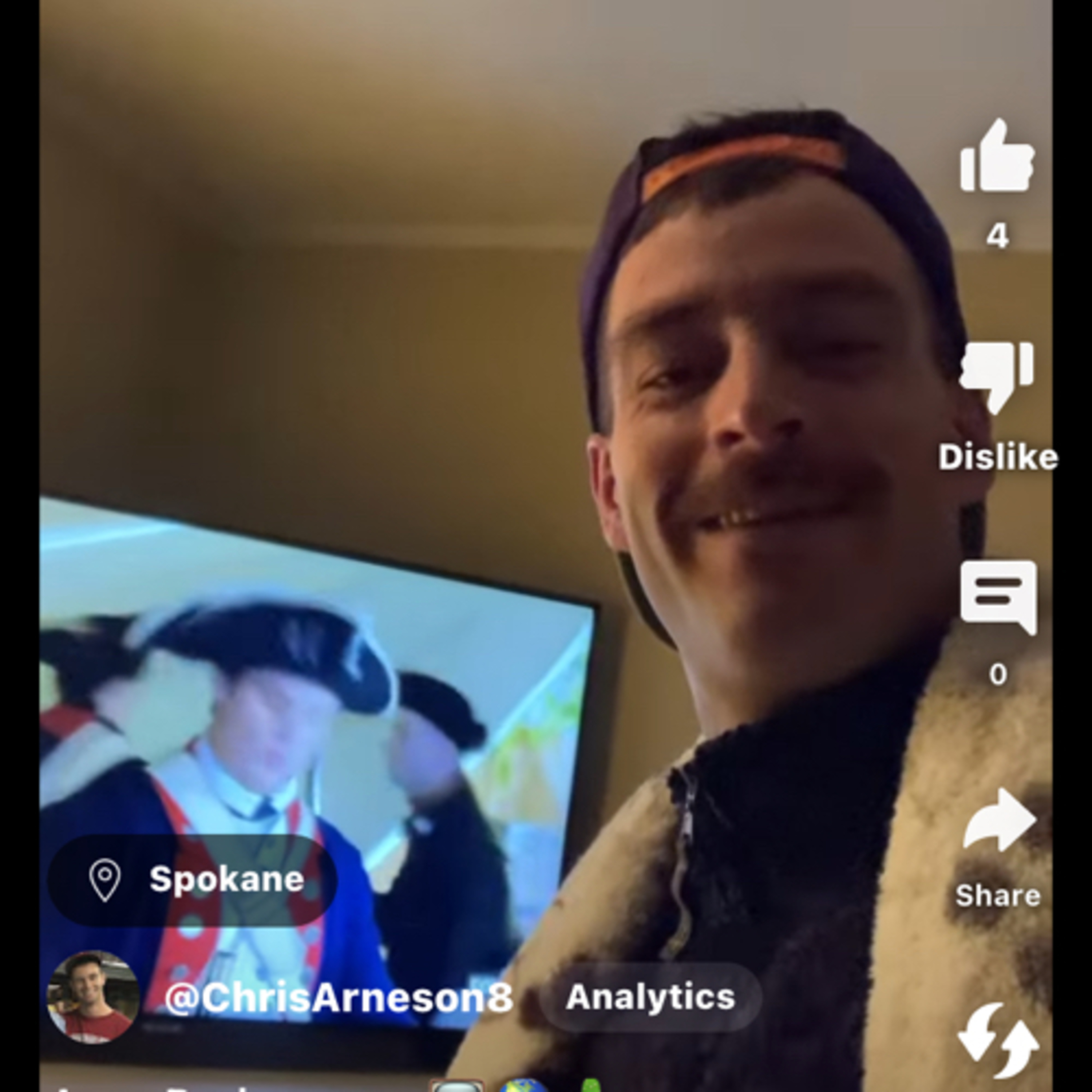The image size is (1092, 1092).
Task: Tap the channel profile picture
Action: pyautogui.click(x=93, y=997)
